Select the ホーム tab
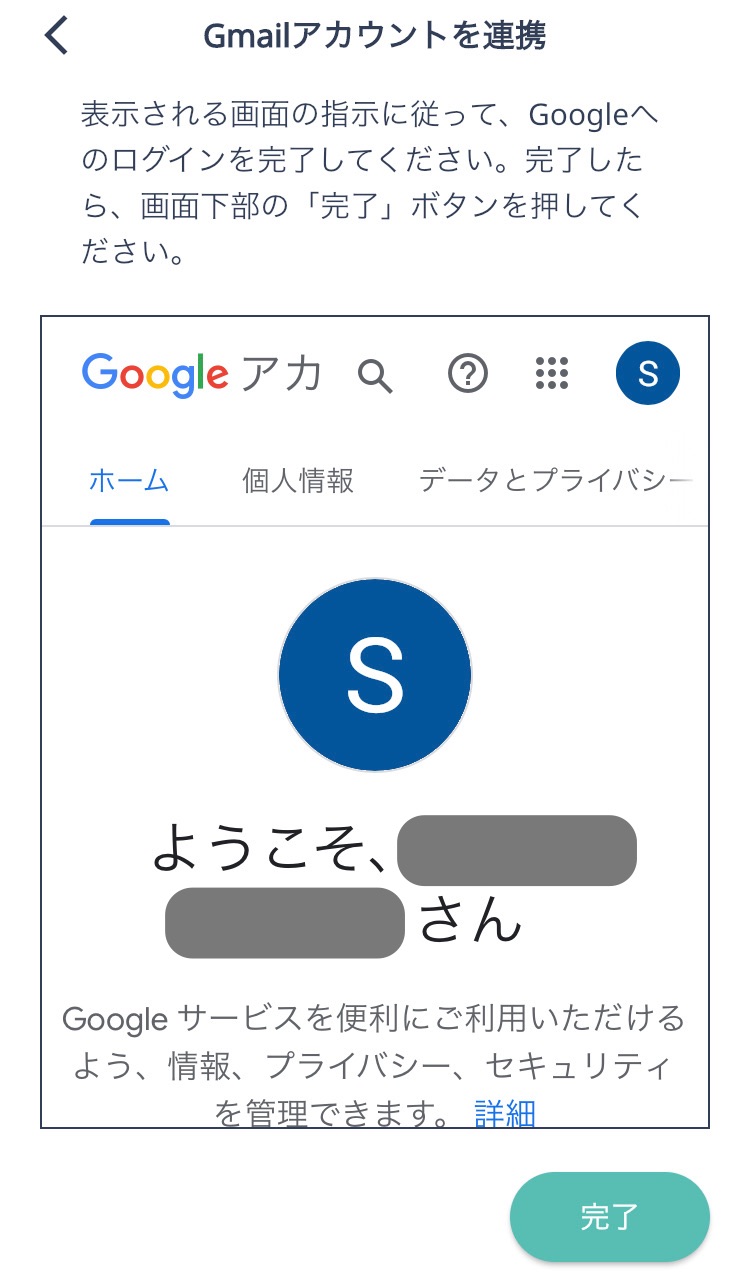The height and width of the screenshot is (1273, 750). tap(130, 481)
